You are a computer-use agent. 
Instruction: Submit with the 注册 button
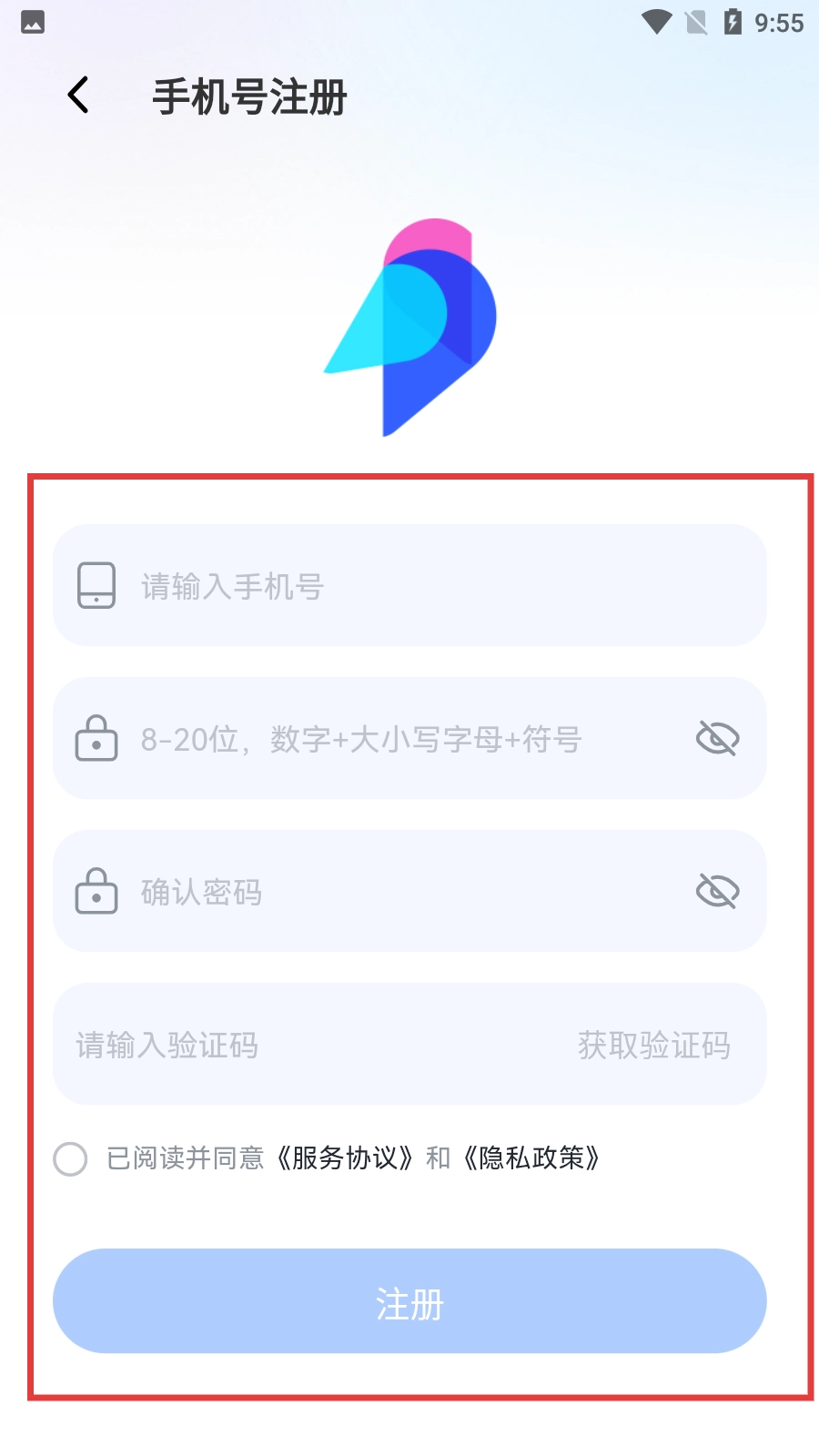pyautogui.click(x=409, y=1301)
